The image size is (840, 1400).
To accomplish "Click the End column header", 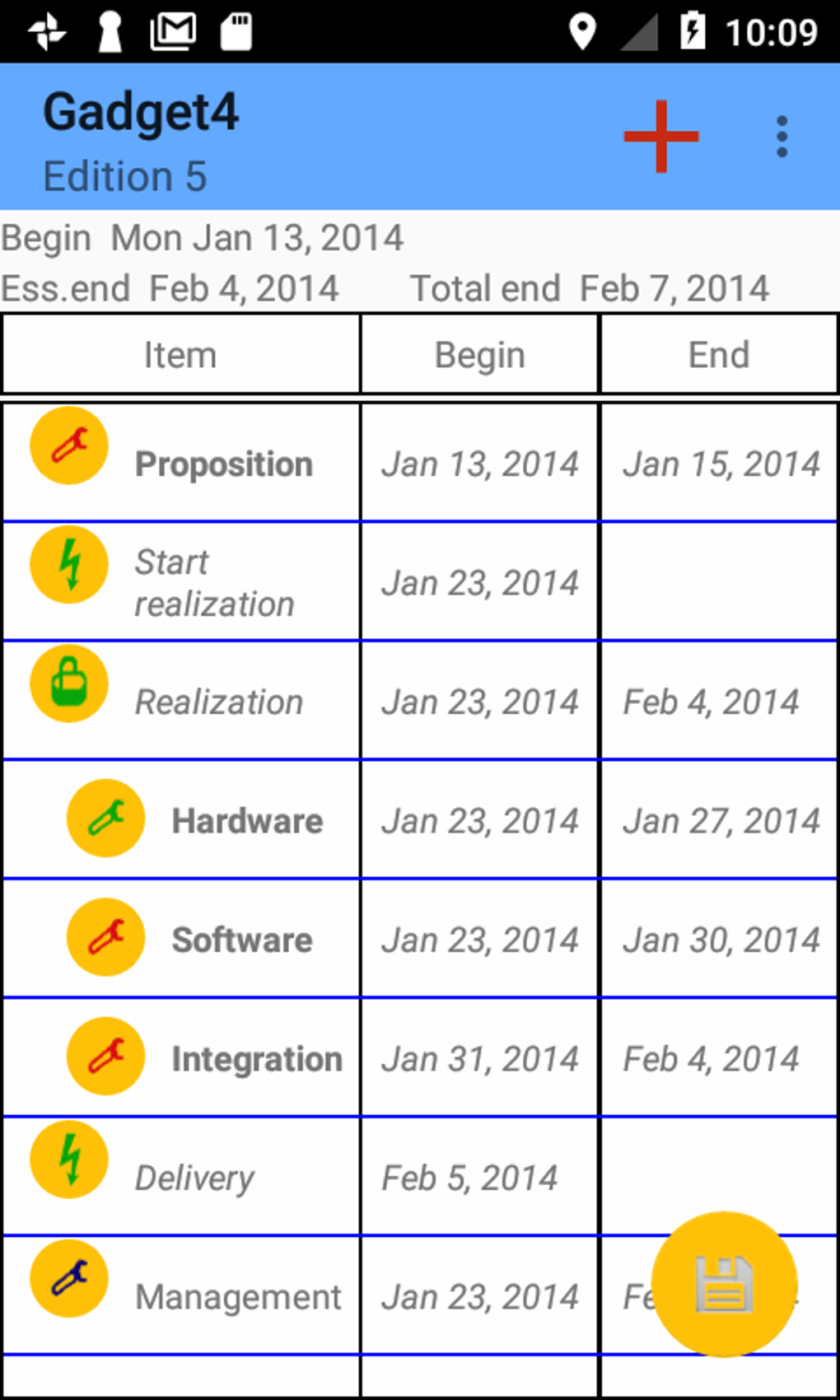I will pyautogui.click(x=719, y=353).
